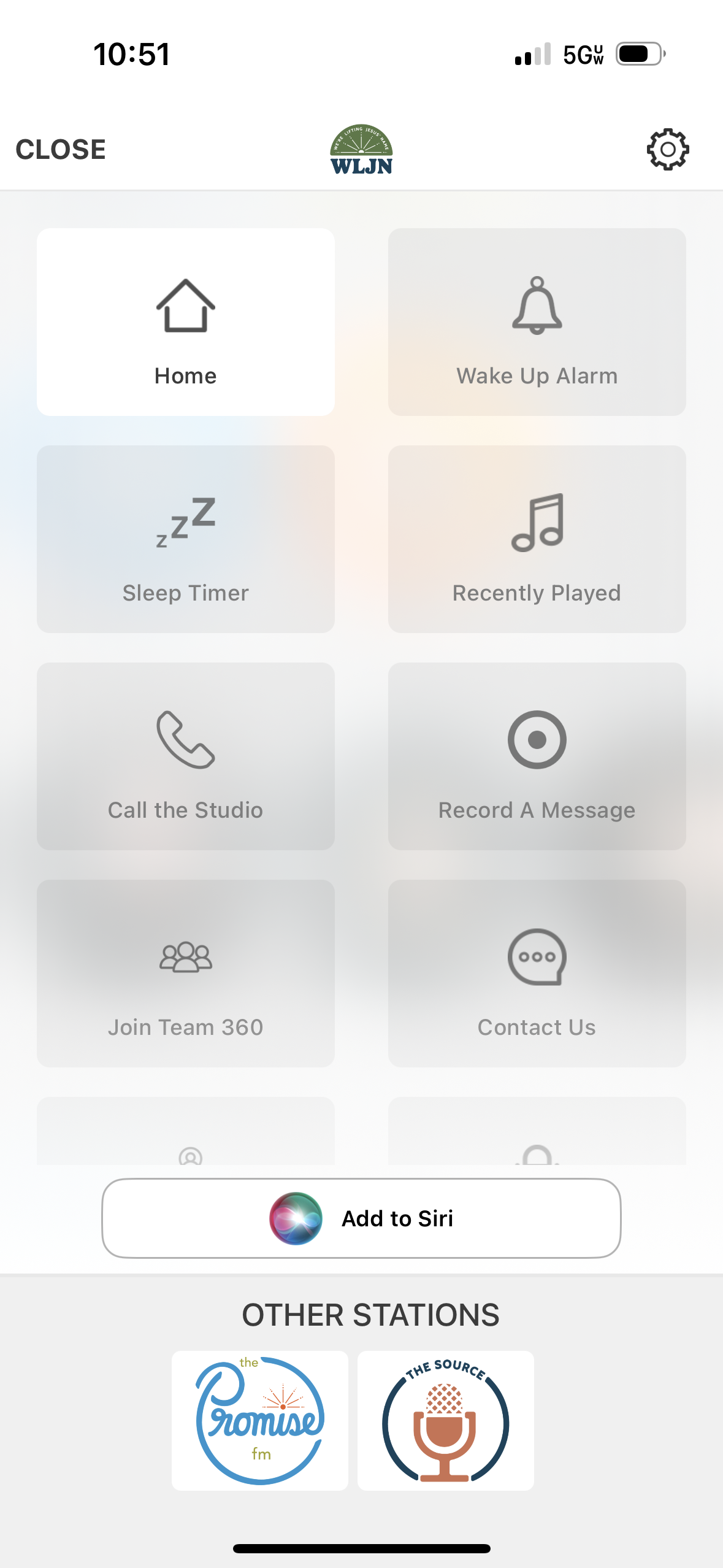Set up the Sleep Timer

[x=186, y=539]
